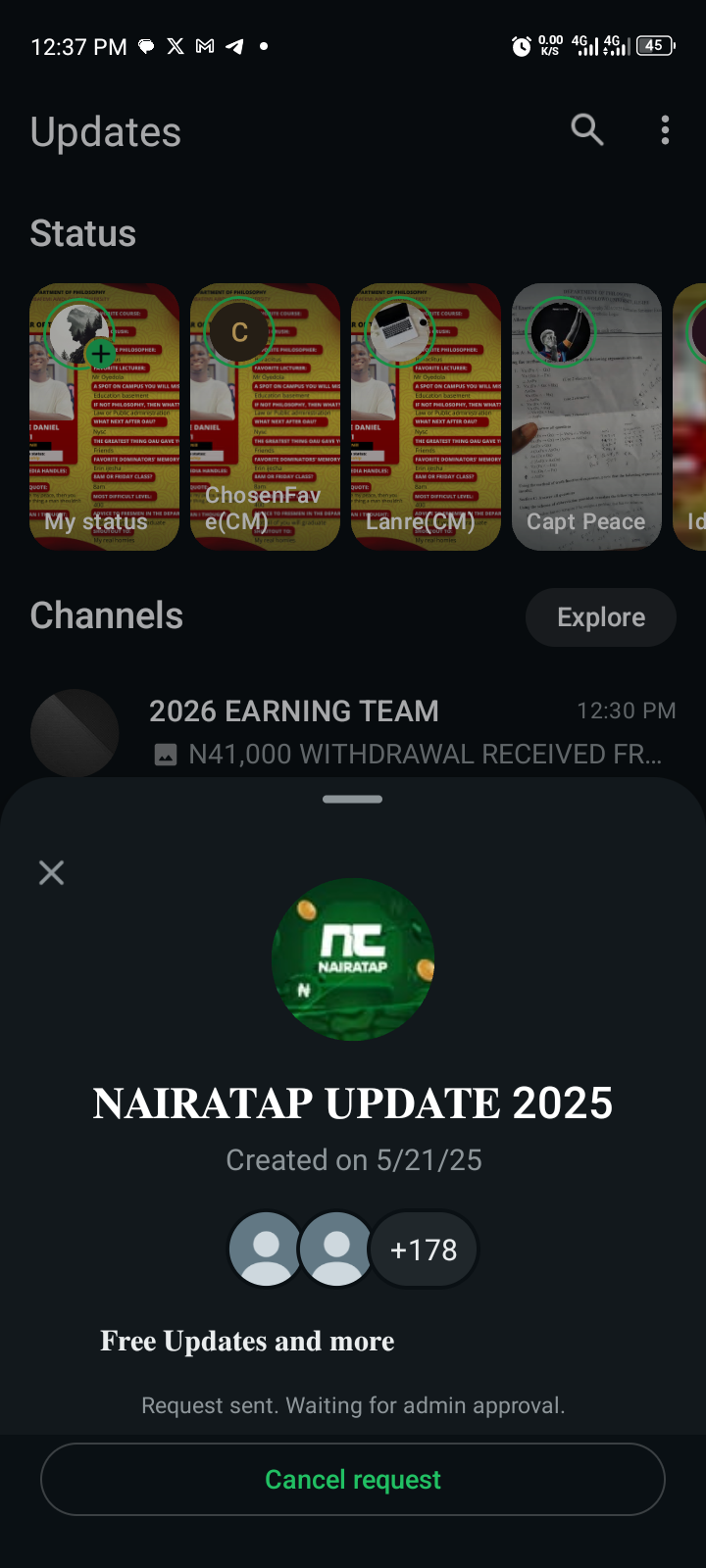View Lanre(CM) status update
The height and width of the screenshot is (1568, 706).
426,416
